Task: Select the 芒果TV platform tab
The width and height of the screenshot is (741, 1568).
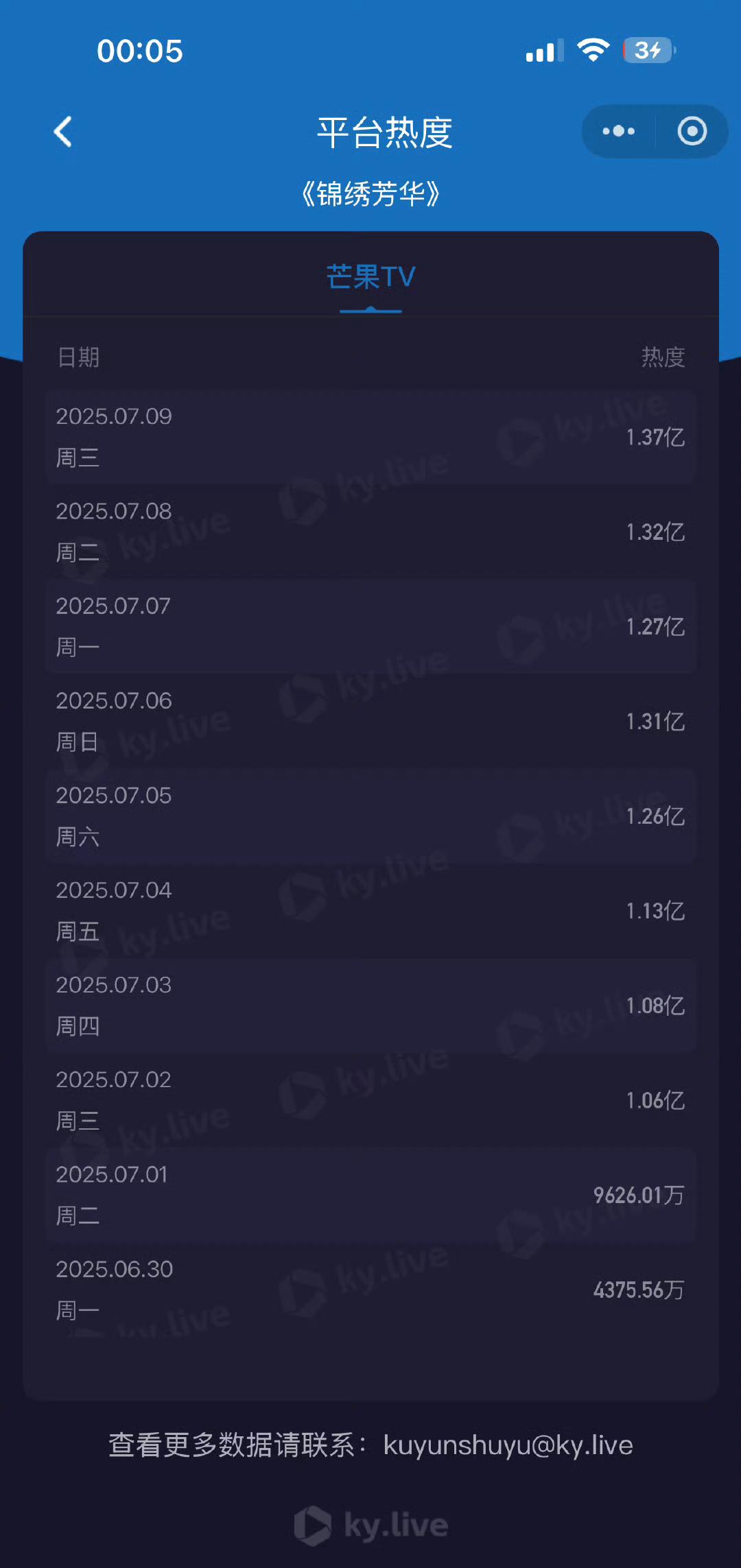Action: point(370,277)
